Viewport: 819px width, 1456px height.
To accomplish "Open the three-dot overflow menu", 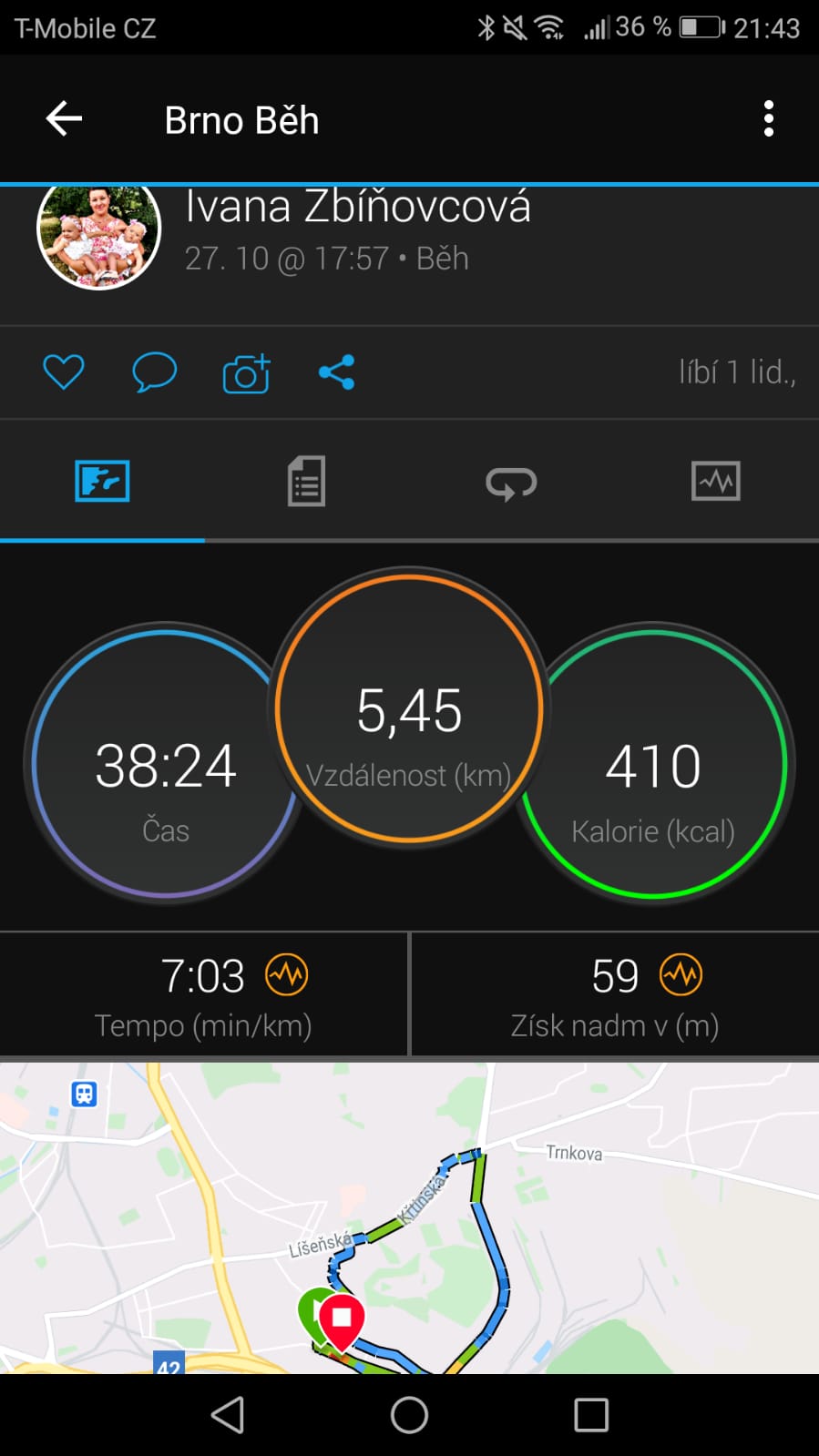I will click(x=769, y=119).
